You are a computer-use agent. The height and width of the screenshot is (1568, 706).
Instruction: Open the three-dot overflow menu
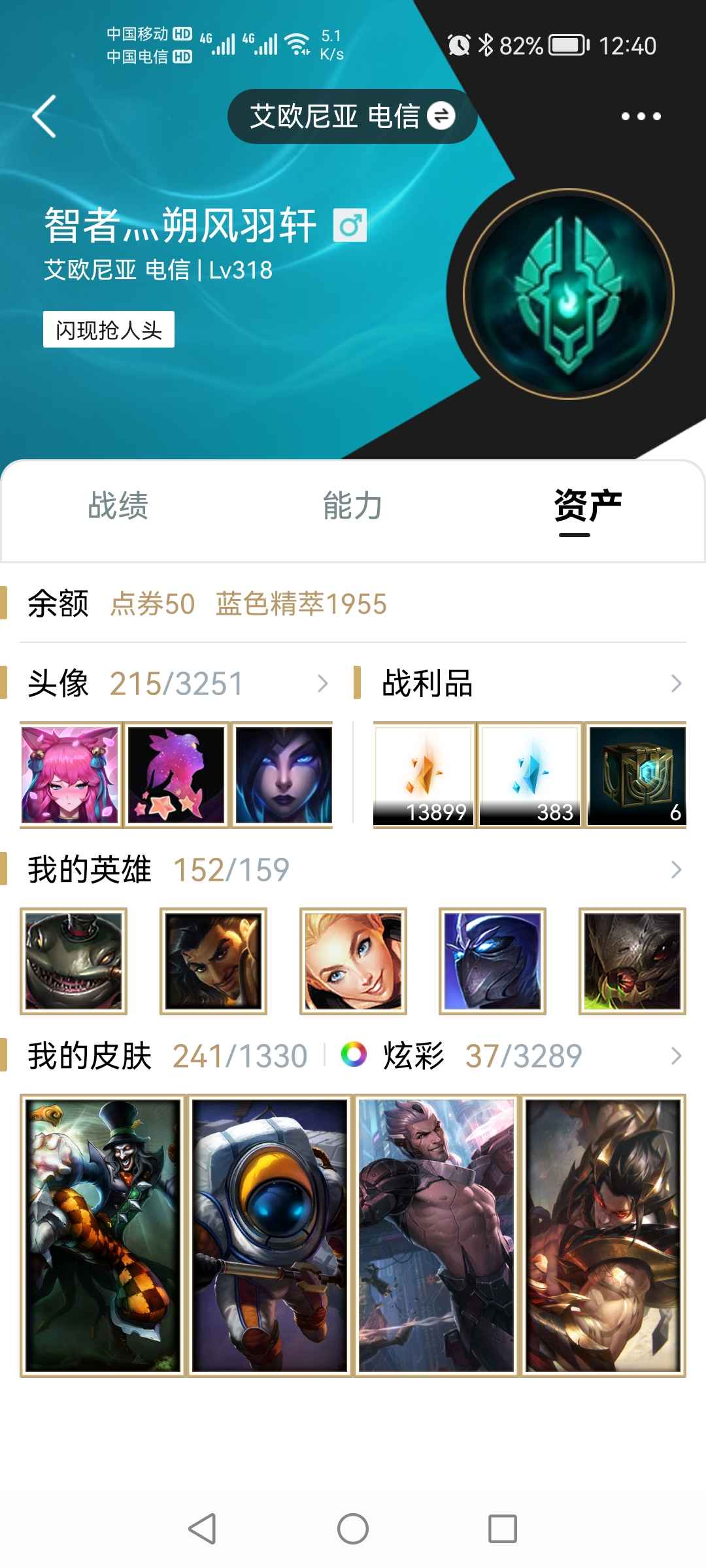point(641,116)
